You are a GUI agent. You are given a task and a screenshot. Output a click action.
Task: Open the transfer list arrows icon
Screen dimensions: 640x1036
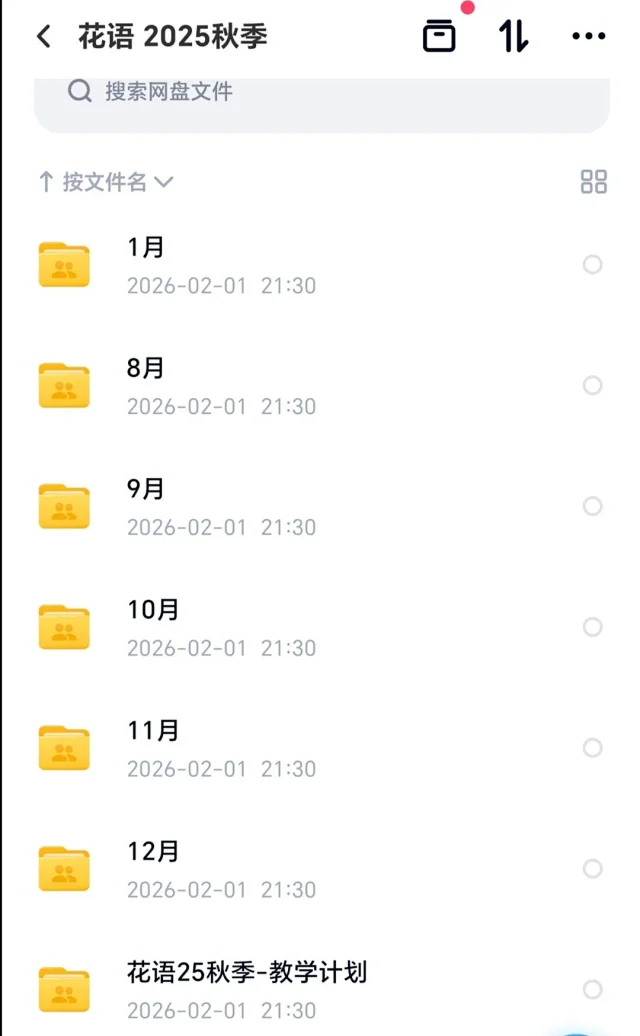click(514, 37)
